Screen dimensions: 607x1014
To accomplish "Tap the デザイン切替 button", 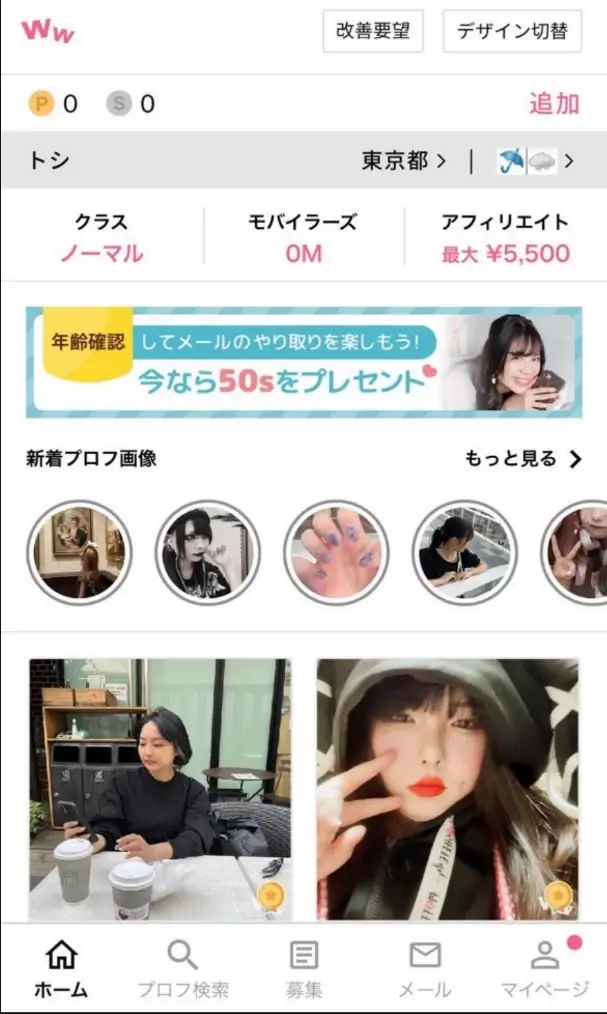I will click(512, 31).
